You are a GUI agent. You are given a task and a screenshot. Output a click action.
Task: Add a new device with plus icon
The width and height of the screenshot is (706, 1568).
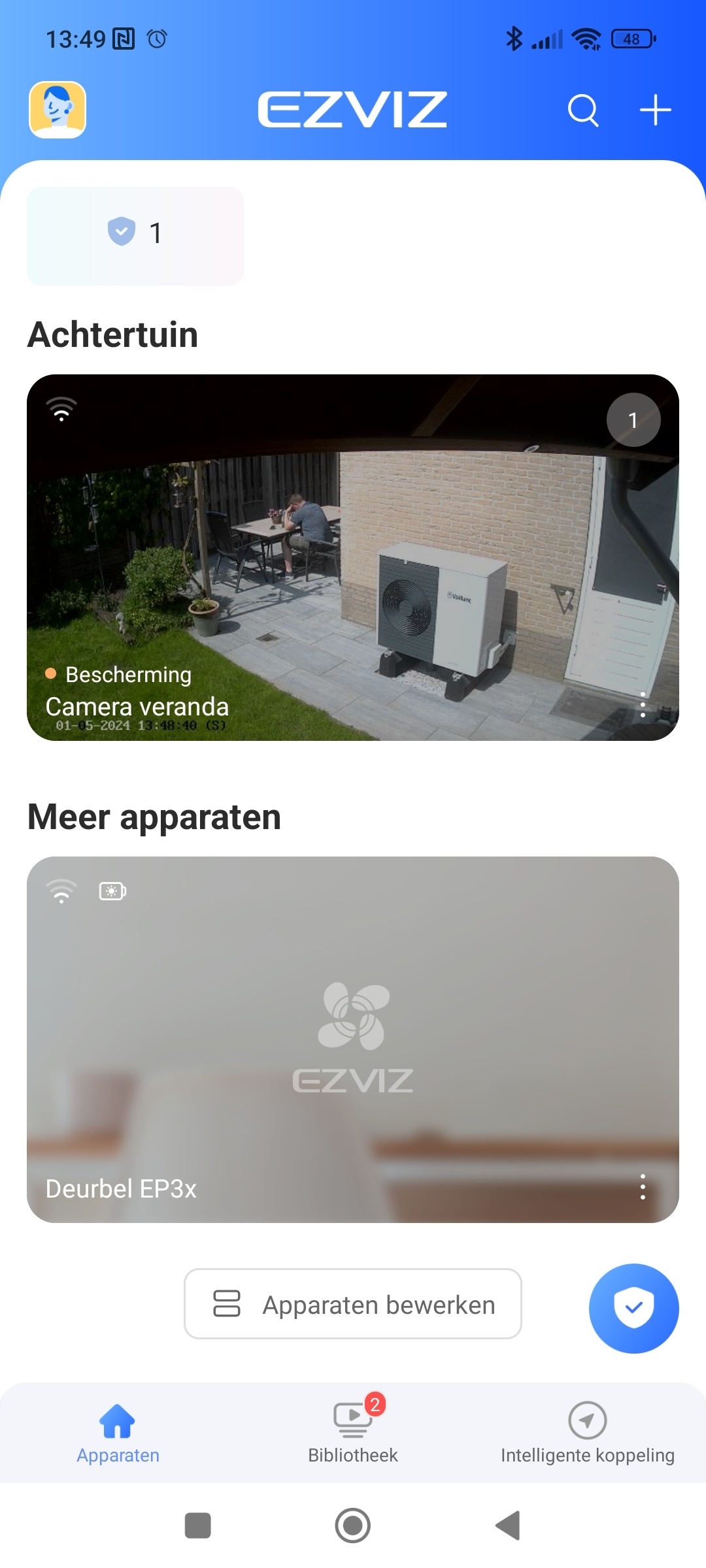click(655, 110)
